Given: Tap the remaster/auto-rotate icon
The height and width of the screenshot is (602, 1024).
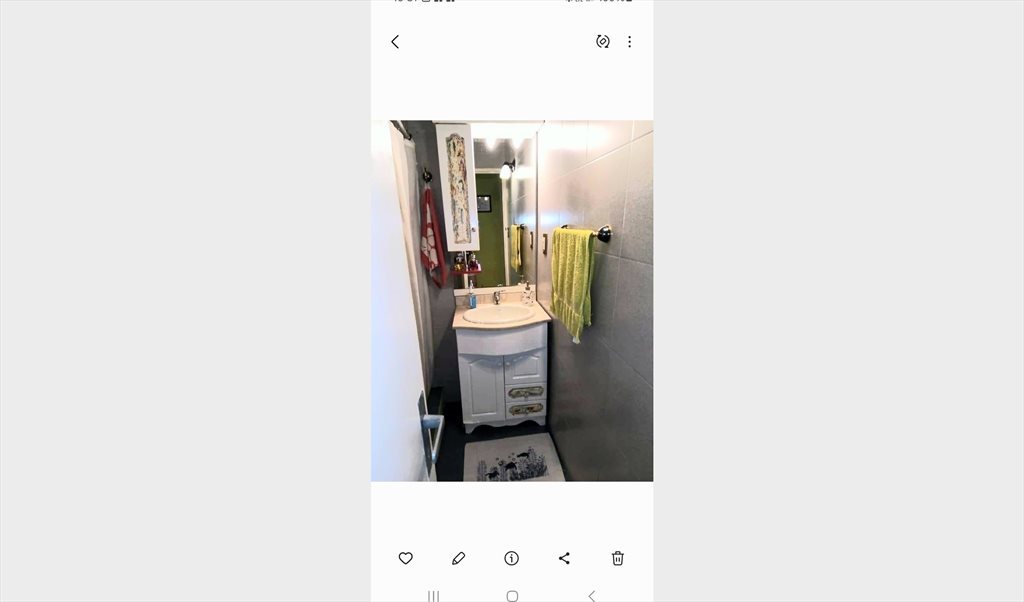Looking at the screenshot, I should 603,42.
